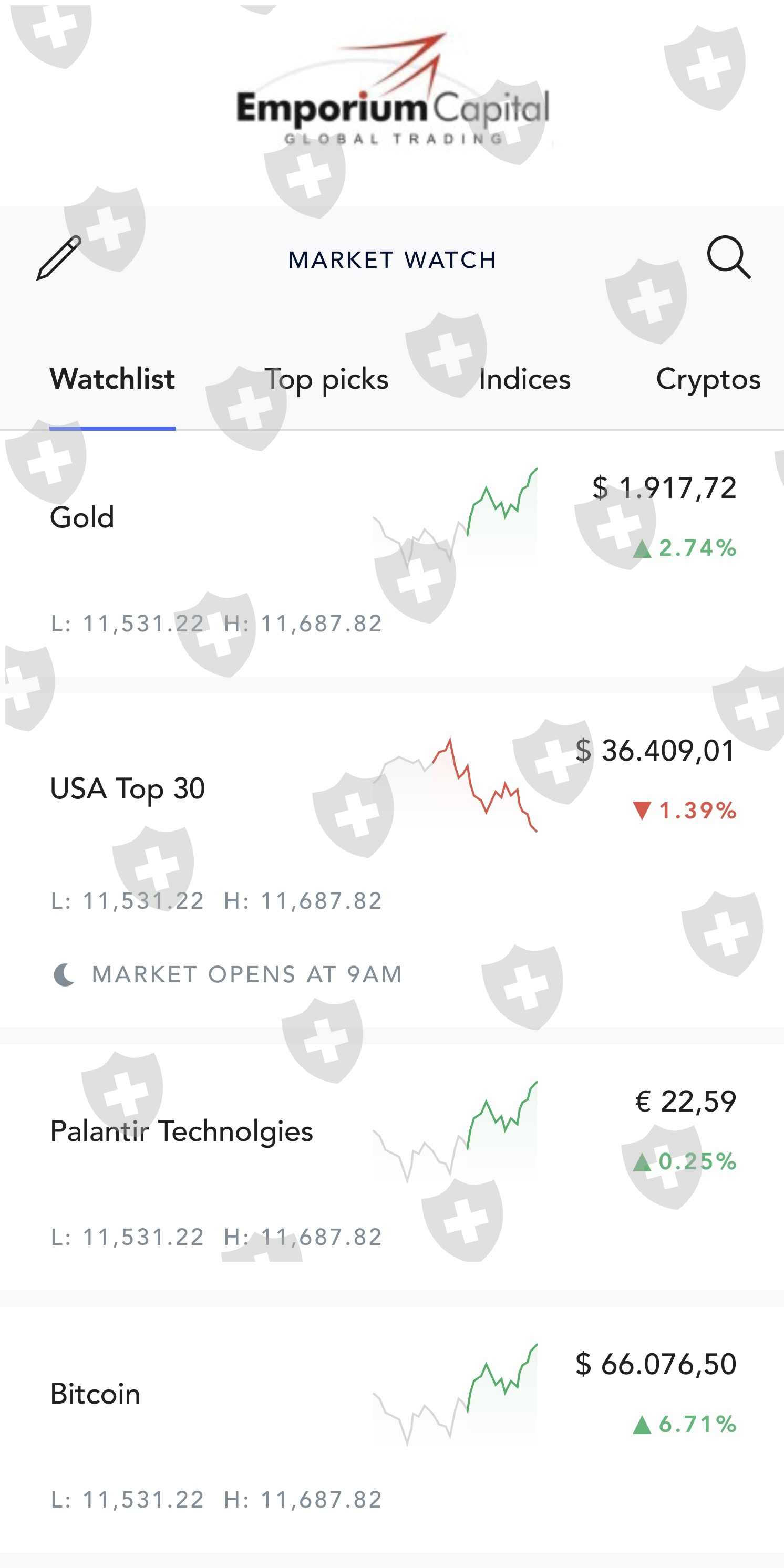Open the Gold instrument row
Image resolution: width=784 pixels, height=1568 pixels.
[x=82, y=518]
